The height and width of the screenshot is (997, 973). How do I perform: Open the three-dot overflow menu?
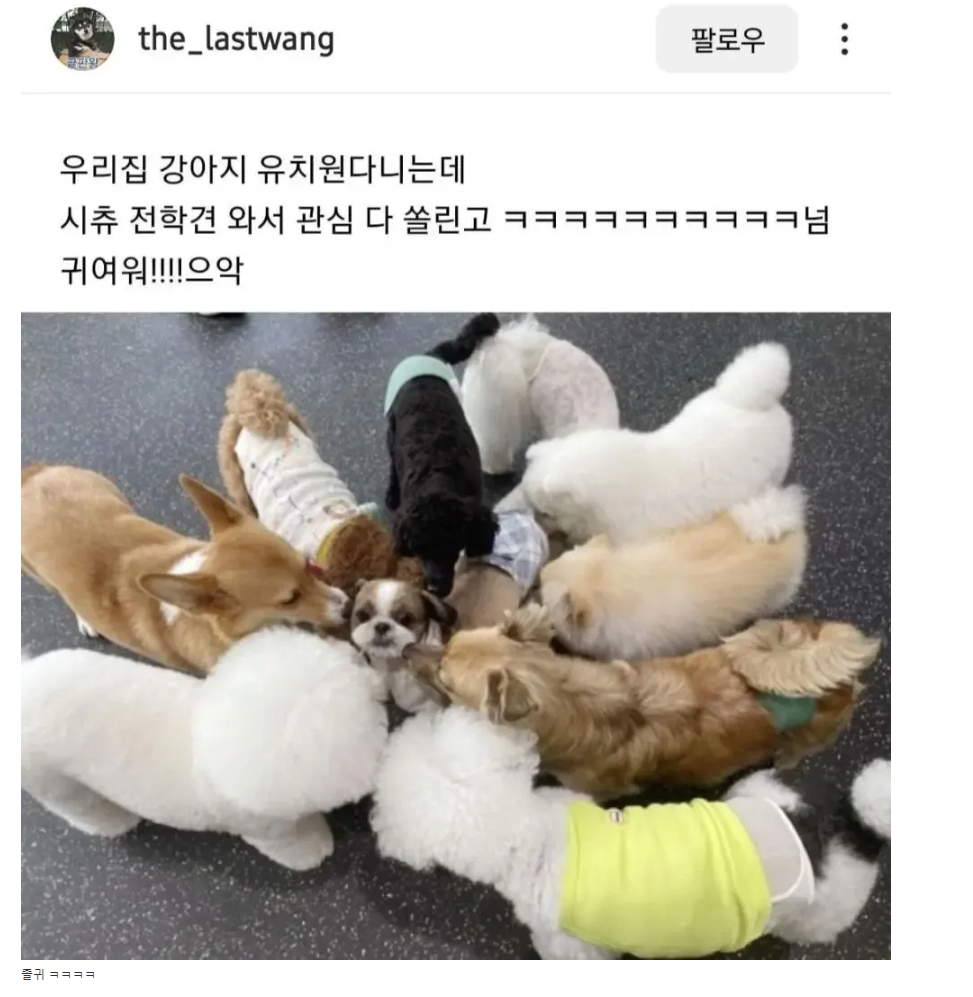pos(844,40)
